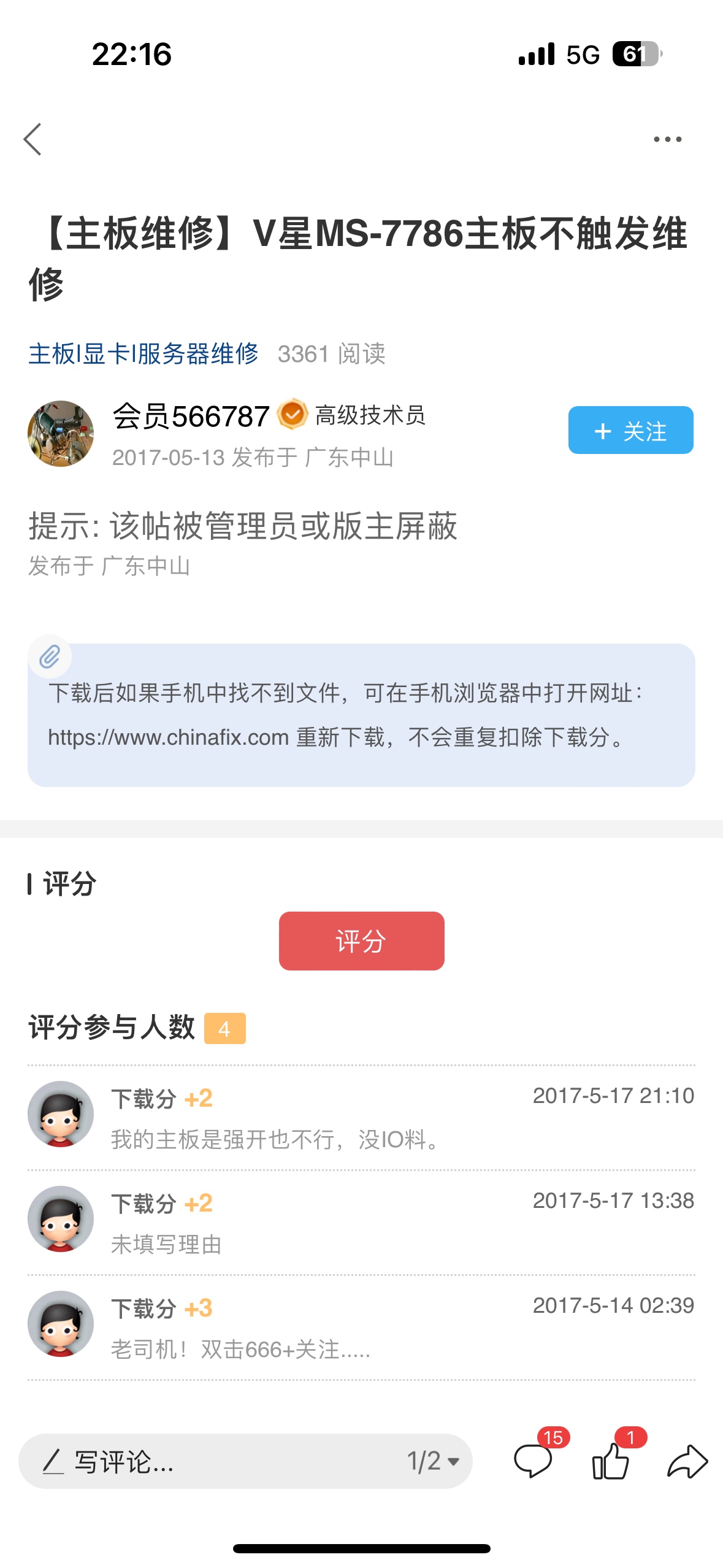Expand the 1/2 page selector

[434, 1461]
